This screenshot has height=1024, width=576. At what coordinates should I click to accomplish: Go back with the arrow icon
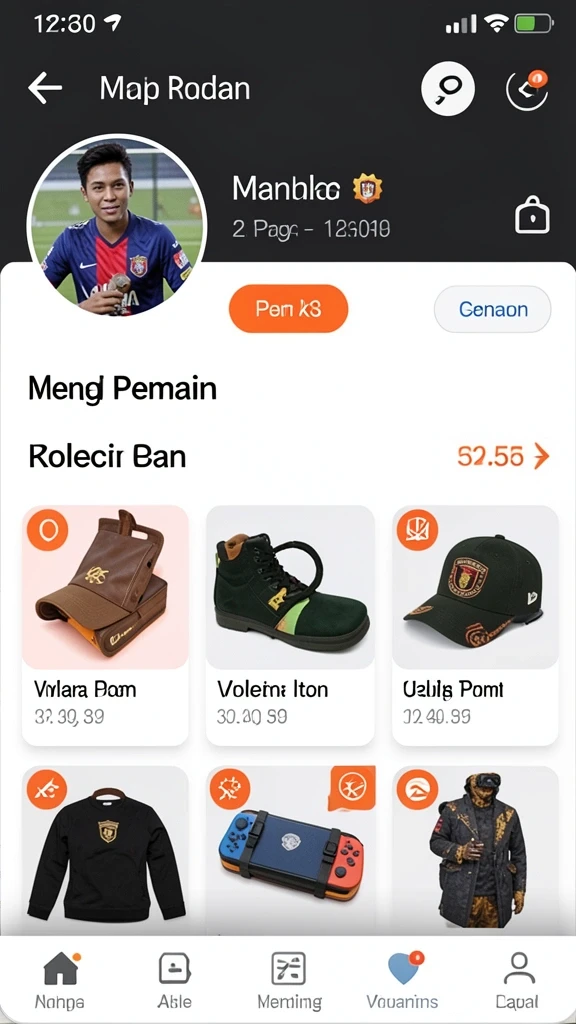44,88
